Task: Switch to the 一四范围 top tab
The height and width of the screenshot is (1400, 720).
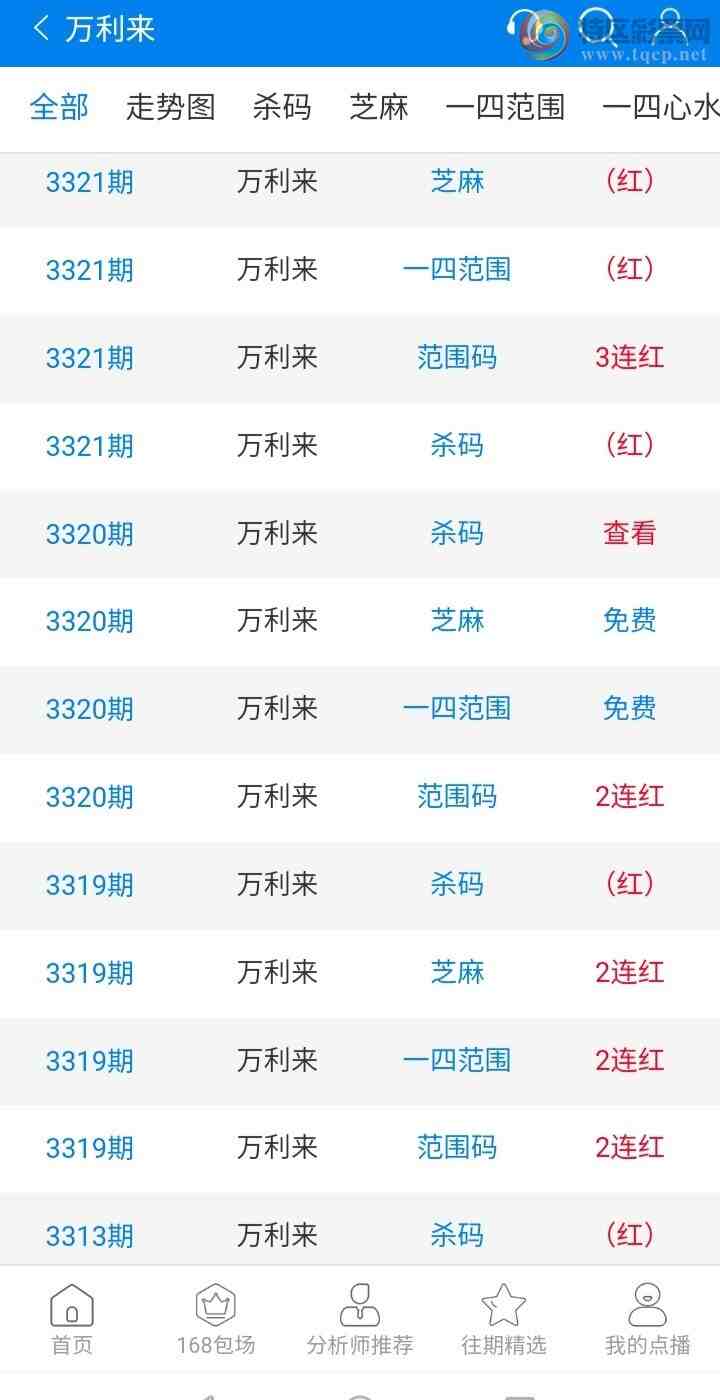Action: click(x=505, y=107)
